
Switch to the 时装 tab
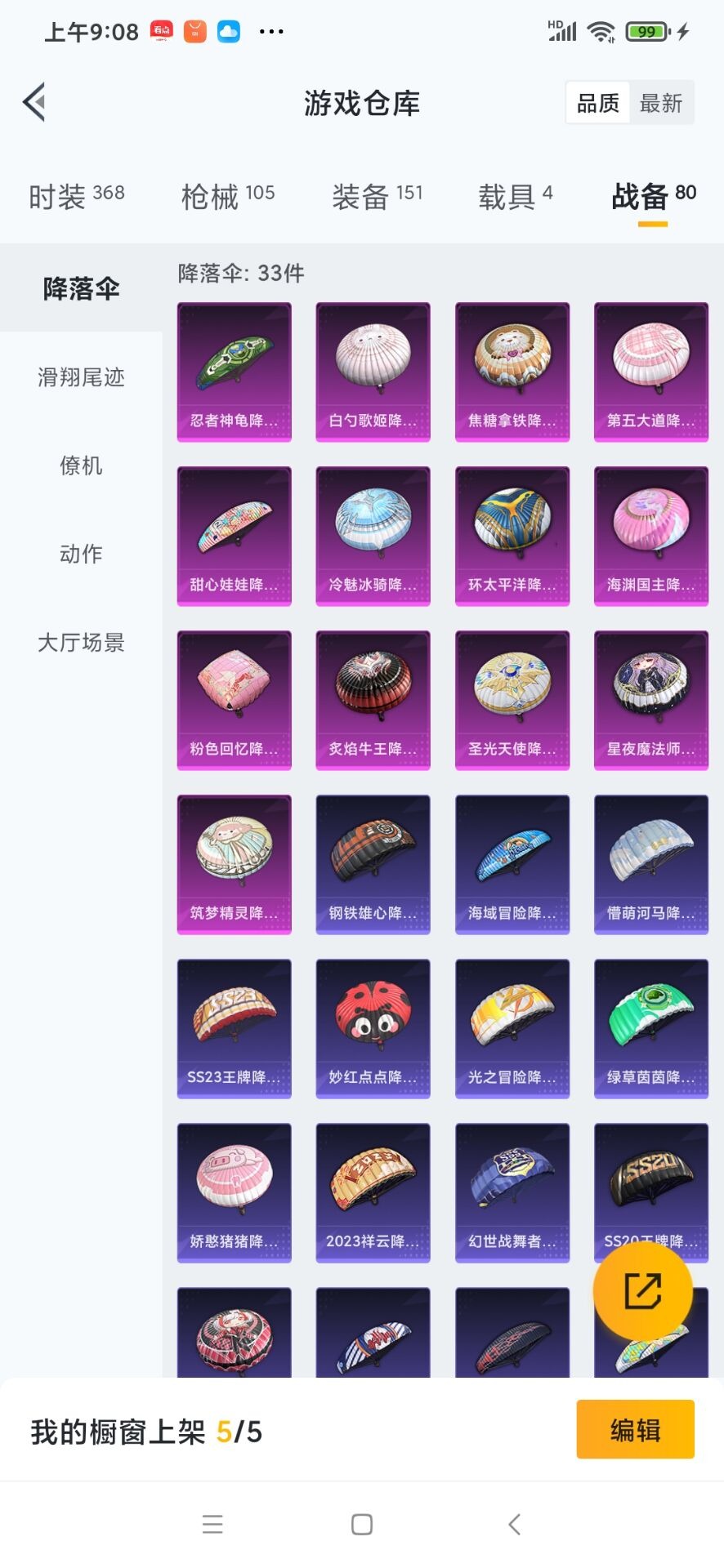coord(76,196)
